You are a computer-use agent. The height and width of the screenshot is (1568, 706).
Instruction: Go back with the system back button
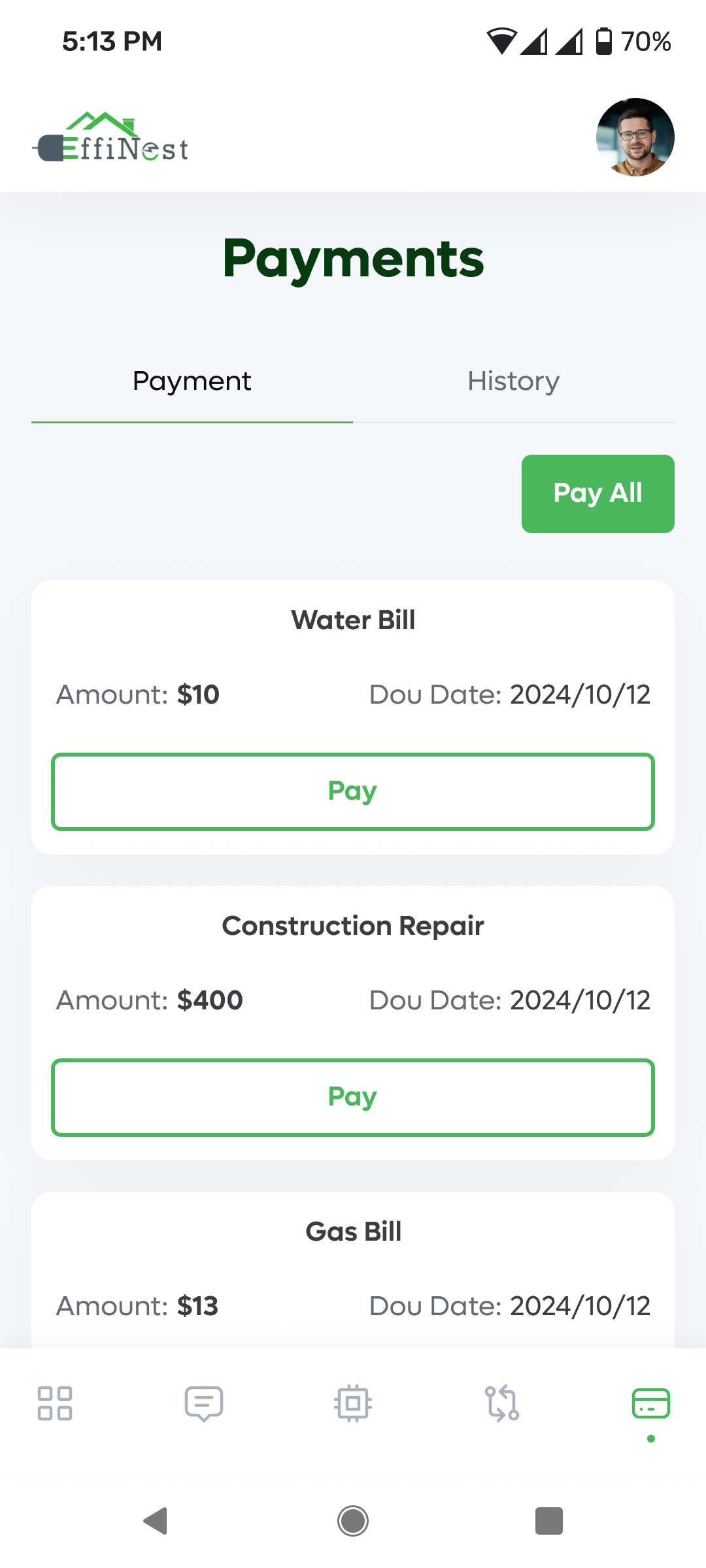tap(156, 1521)
